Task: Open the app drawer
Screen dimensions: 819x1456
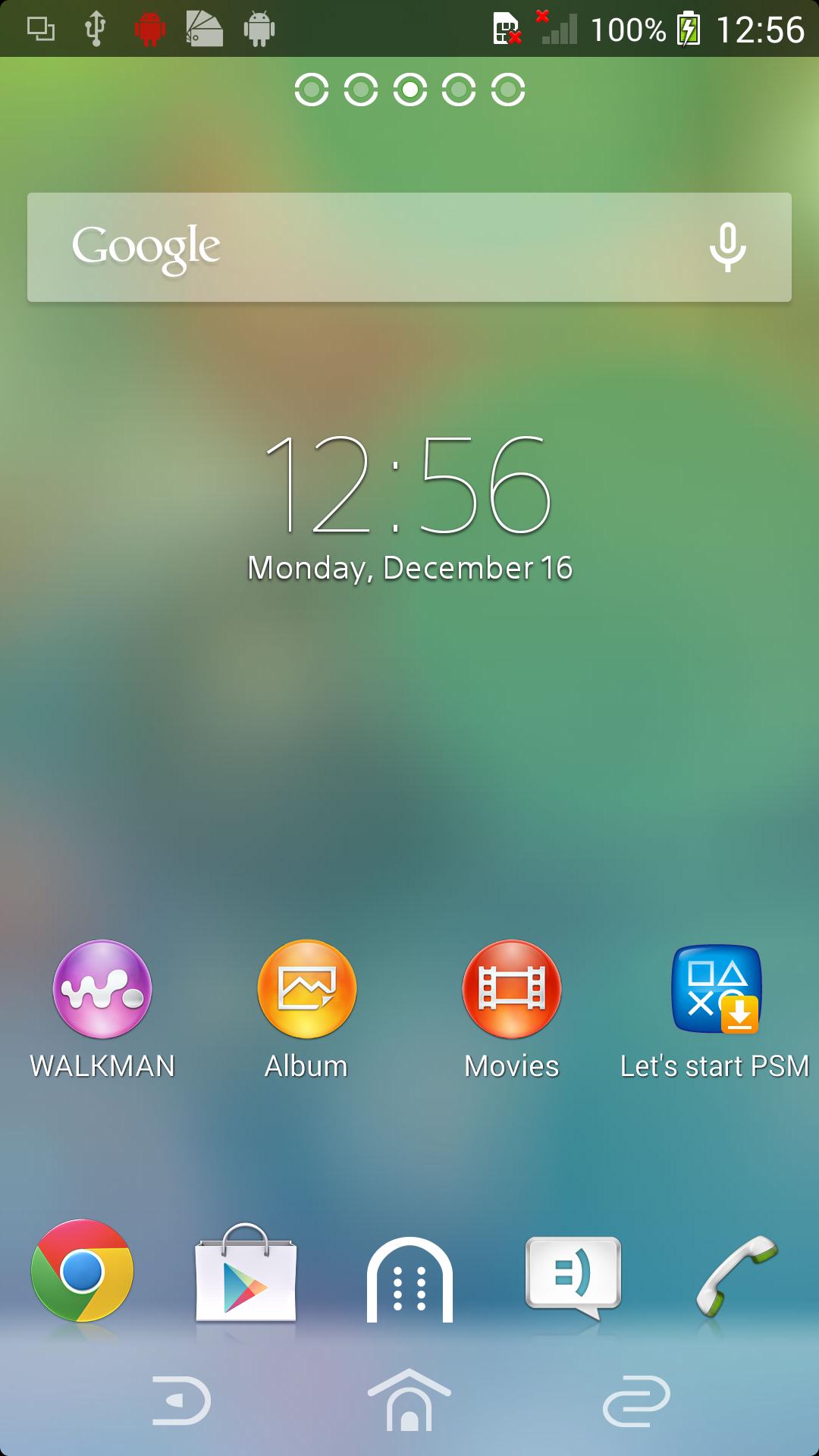Action: point(409,1280)
